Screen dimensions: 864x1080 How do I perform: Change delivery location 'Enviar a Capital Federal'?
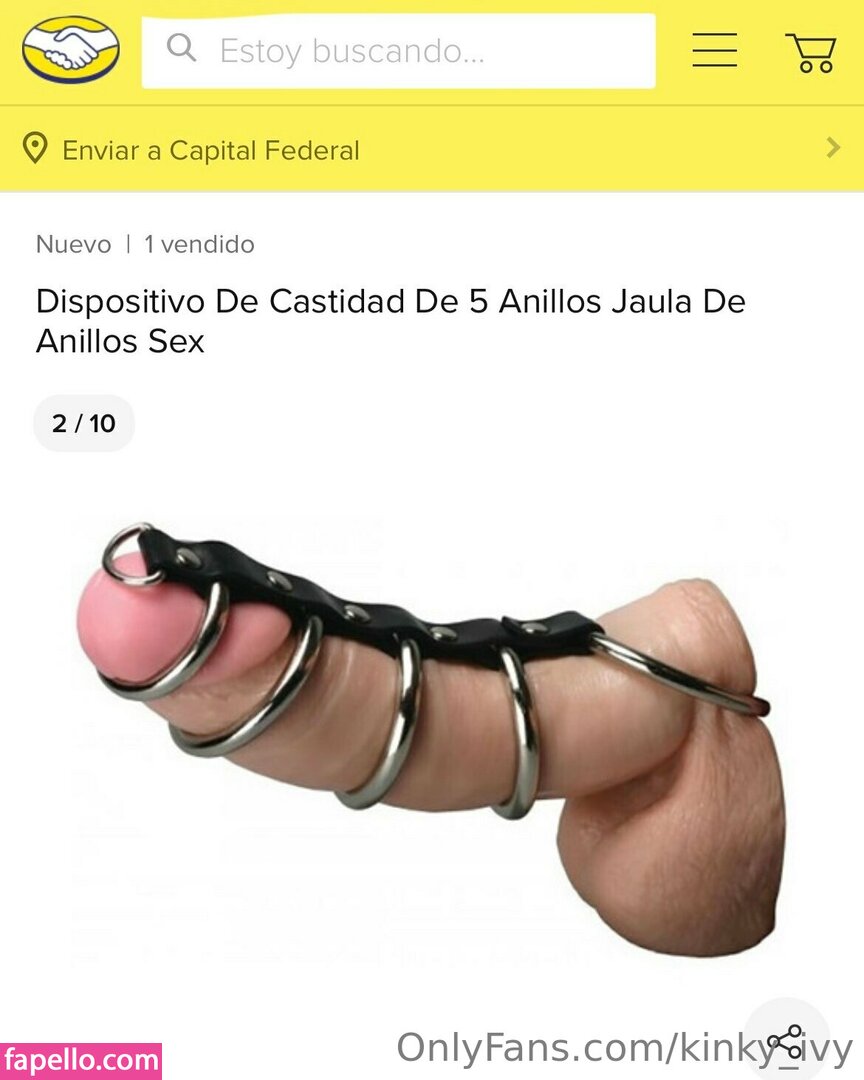pos(430,150)
